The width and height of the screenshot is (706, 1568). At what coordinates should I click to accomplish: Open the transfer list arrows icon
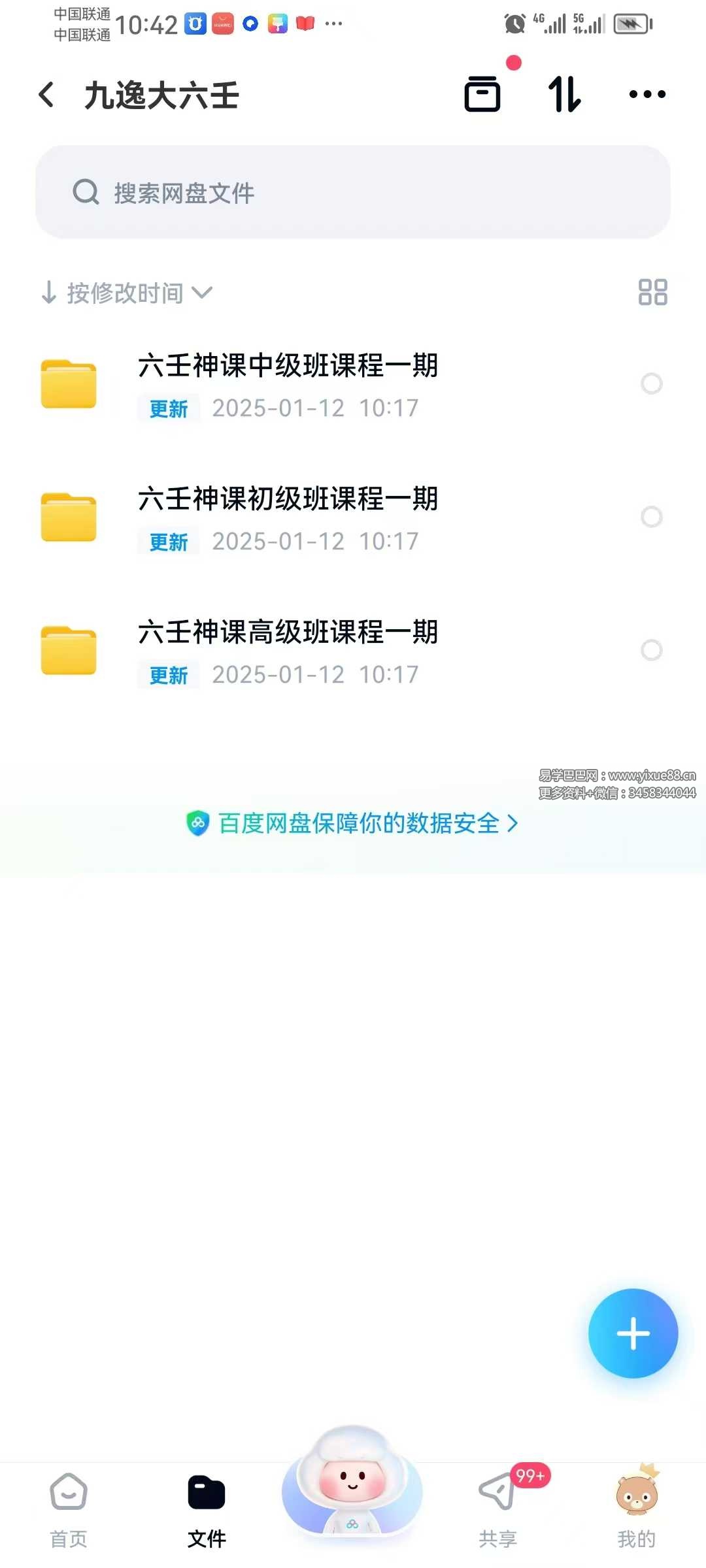coord(564,94)
